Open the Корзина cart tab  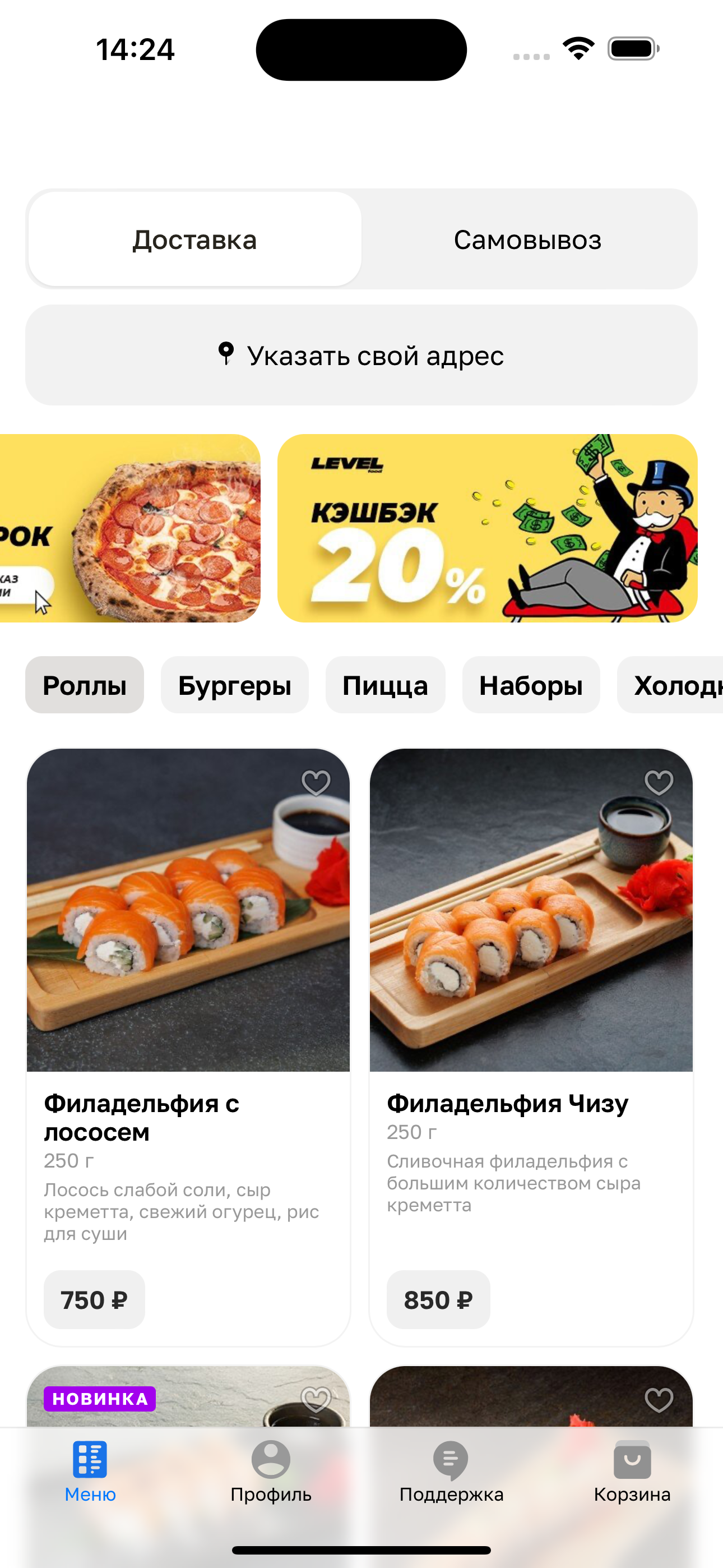click(x=632, y=1472)
